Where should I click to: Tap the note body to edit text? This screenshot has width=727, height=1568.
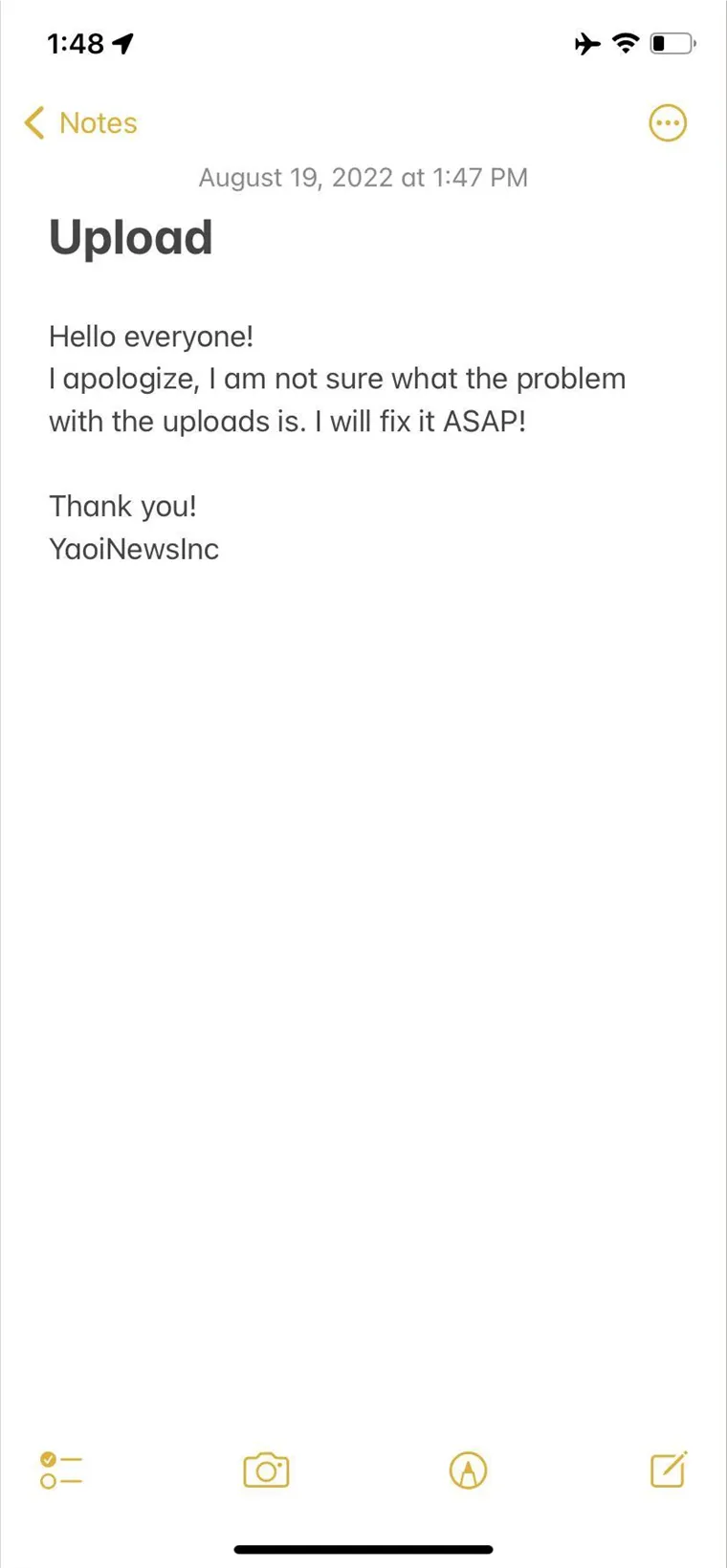(338, 442)
